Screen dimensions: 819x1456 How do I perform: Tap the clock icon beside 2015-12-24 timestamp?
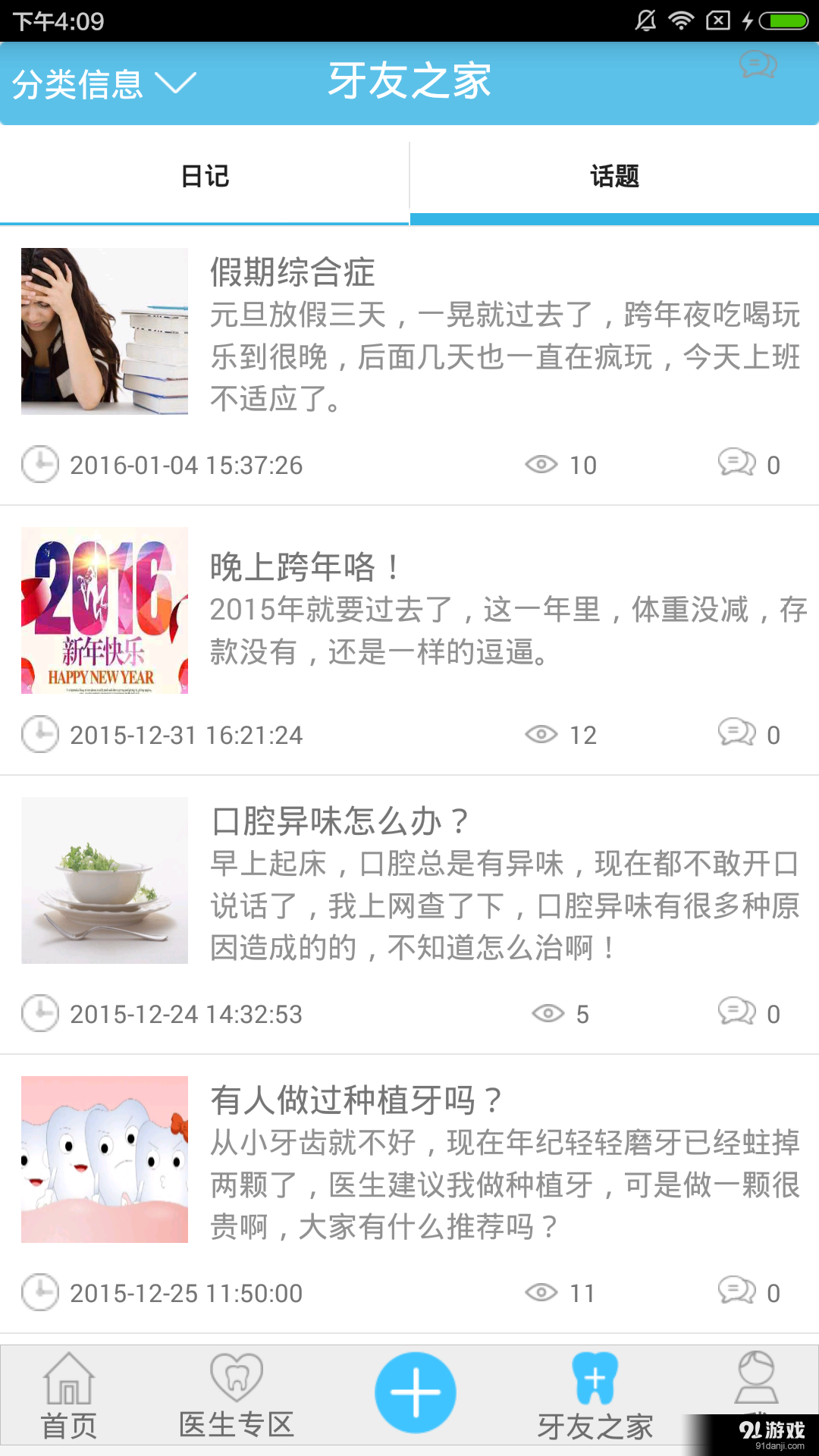42,1012
